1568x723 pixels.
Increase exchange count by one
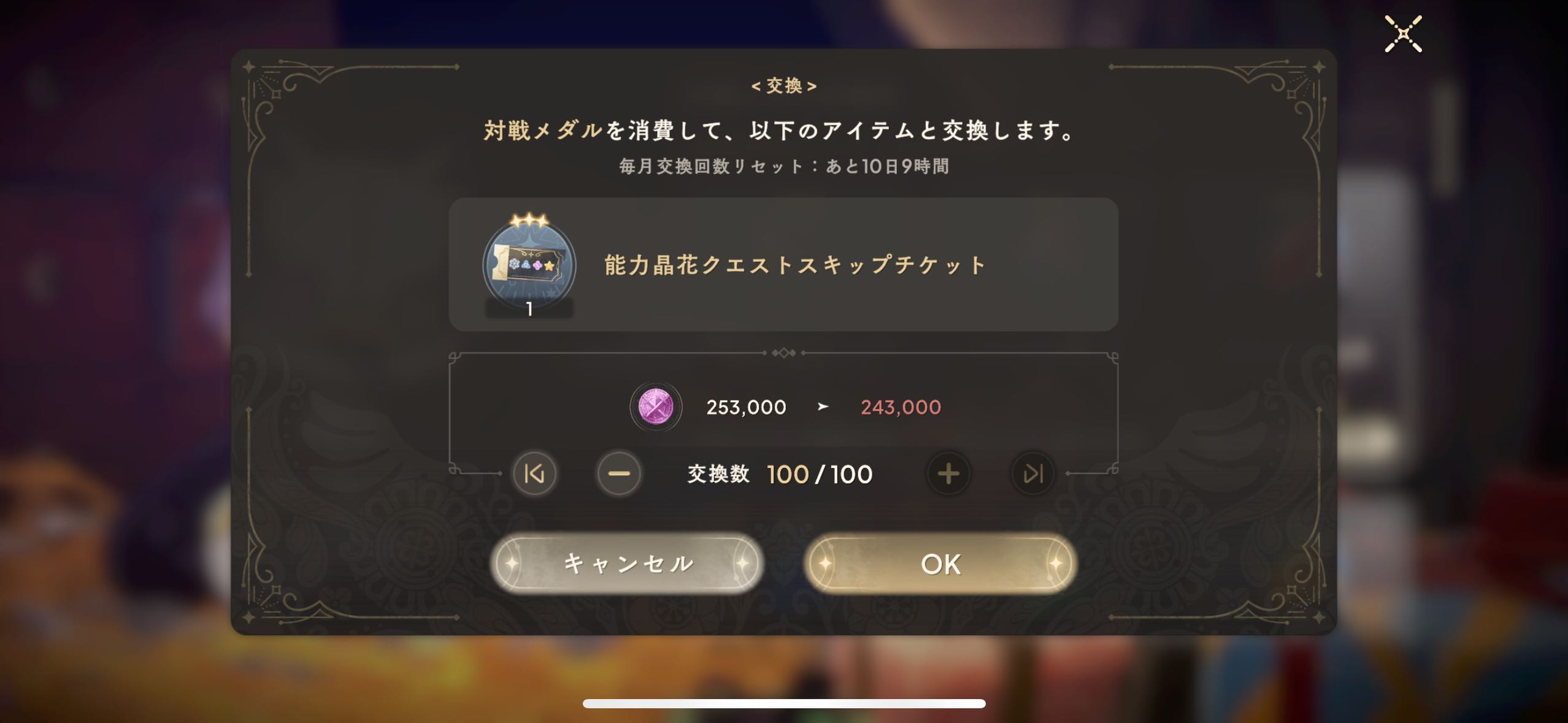tap(948, 473)
